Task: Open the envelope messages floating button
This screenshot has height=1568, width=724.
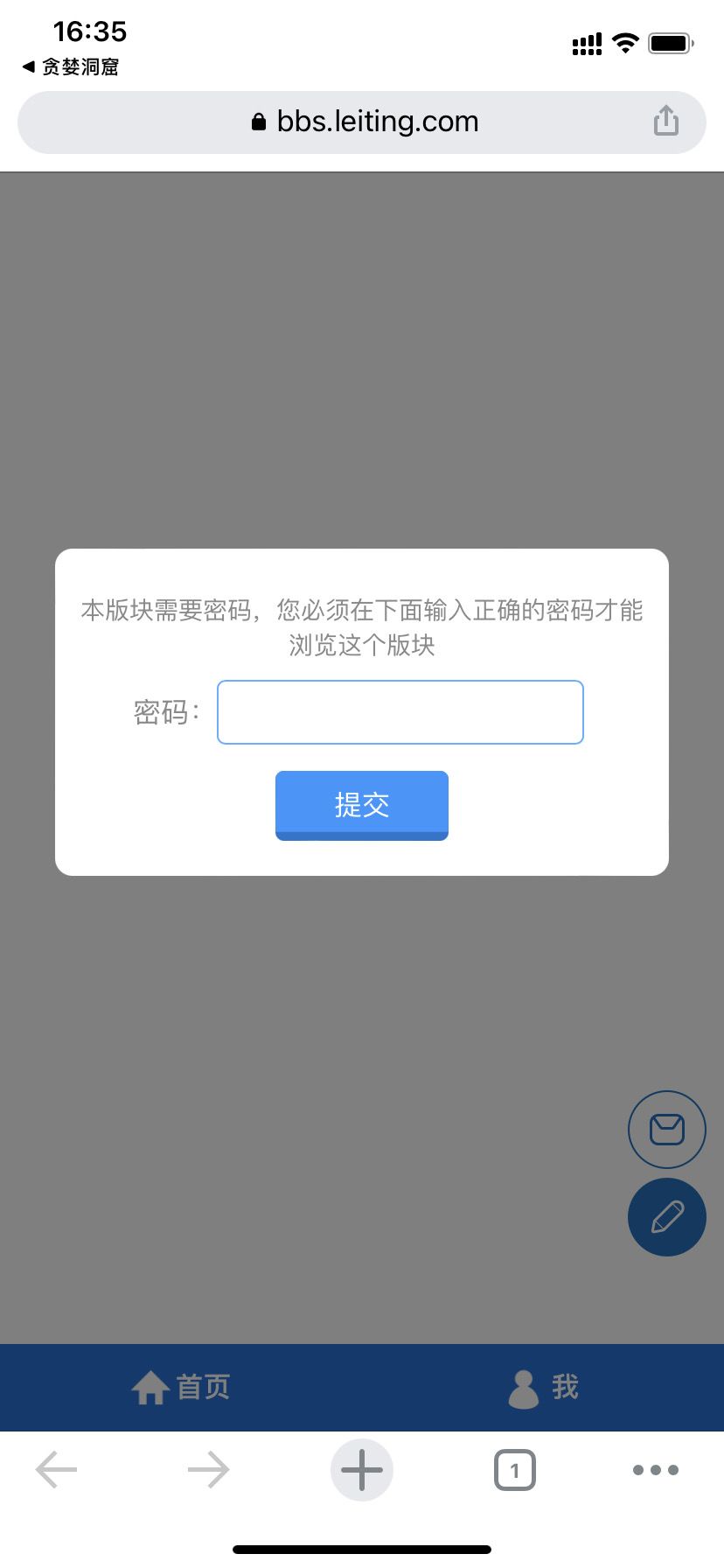Action: 667,1130
